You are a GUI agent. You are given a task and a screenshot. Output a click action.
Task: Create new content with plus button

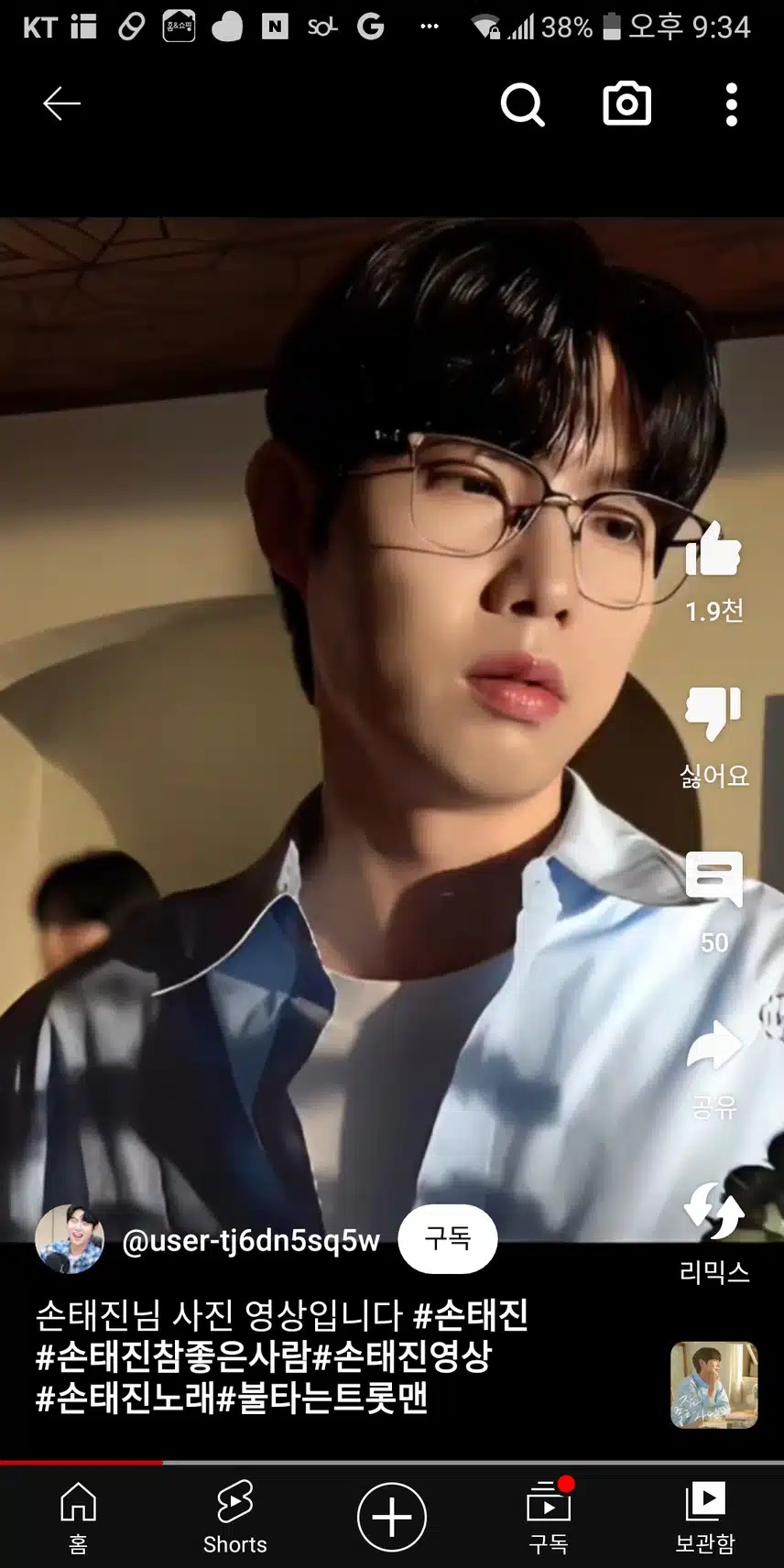point(392,1517)
